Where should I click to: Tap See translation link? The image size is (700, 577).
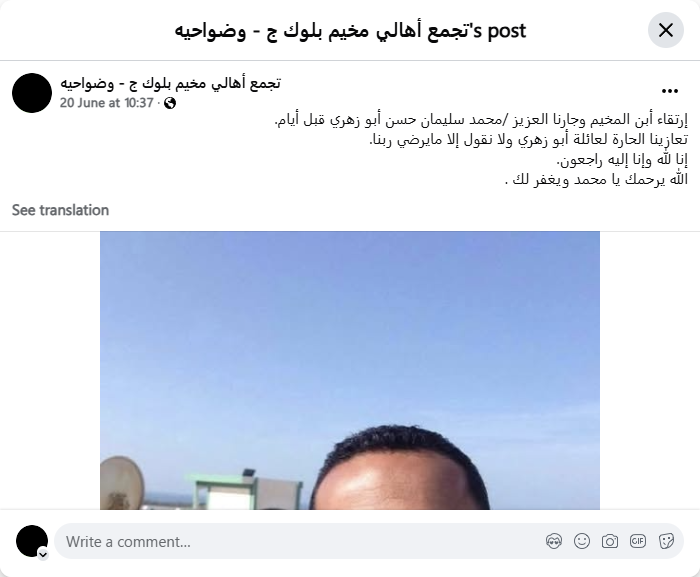pos(60,210)
